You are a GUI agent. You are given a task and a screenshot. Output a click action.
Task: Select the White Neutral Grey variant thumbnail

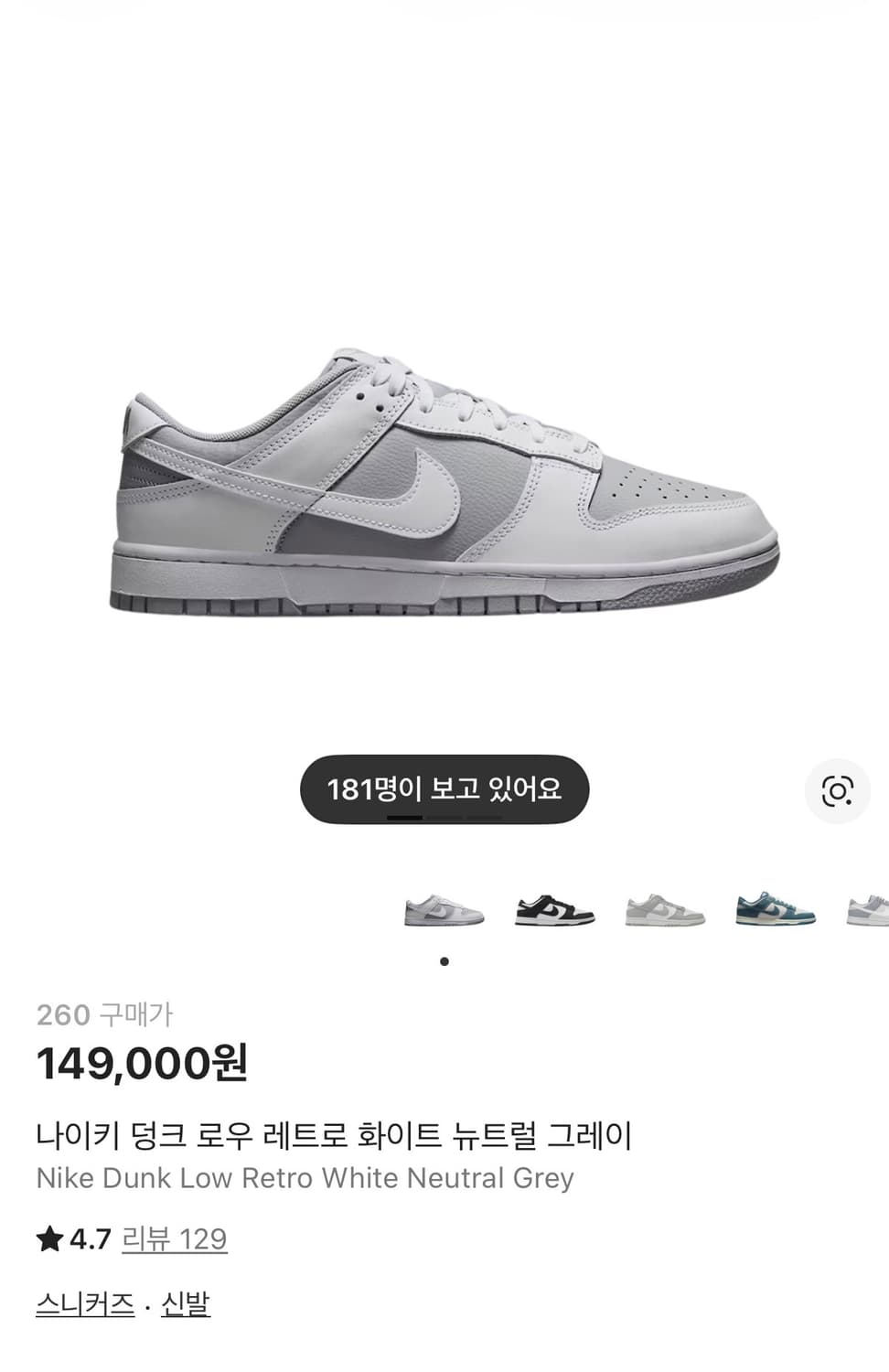click(445, 912)
